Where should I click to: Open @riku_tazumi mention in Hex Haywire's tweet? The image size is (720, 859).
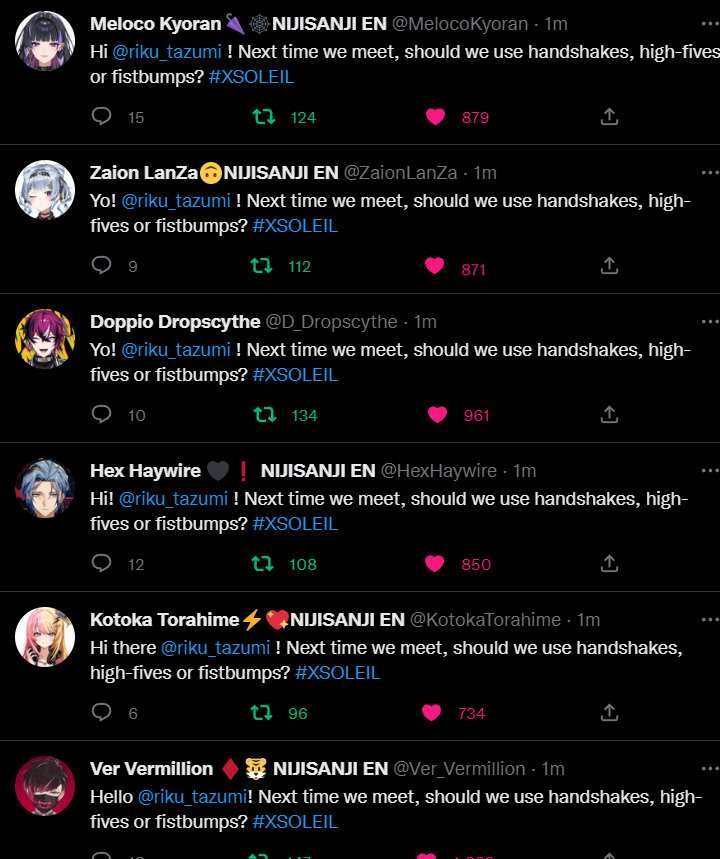pos(173,498)
